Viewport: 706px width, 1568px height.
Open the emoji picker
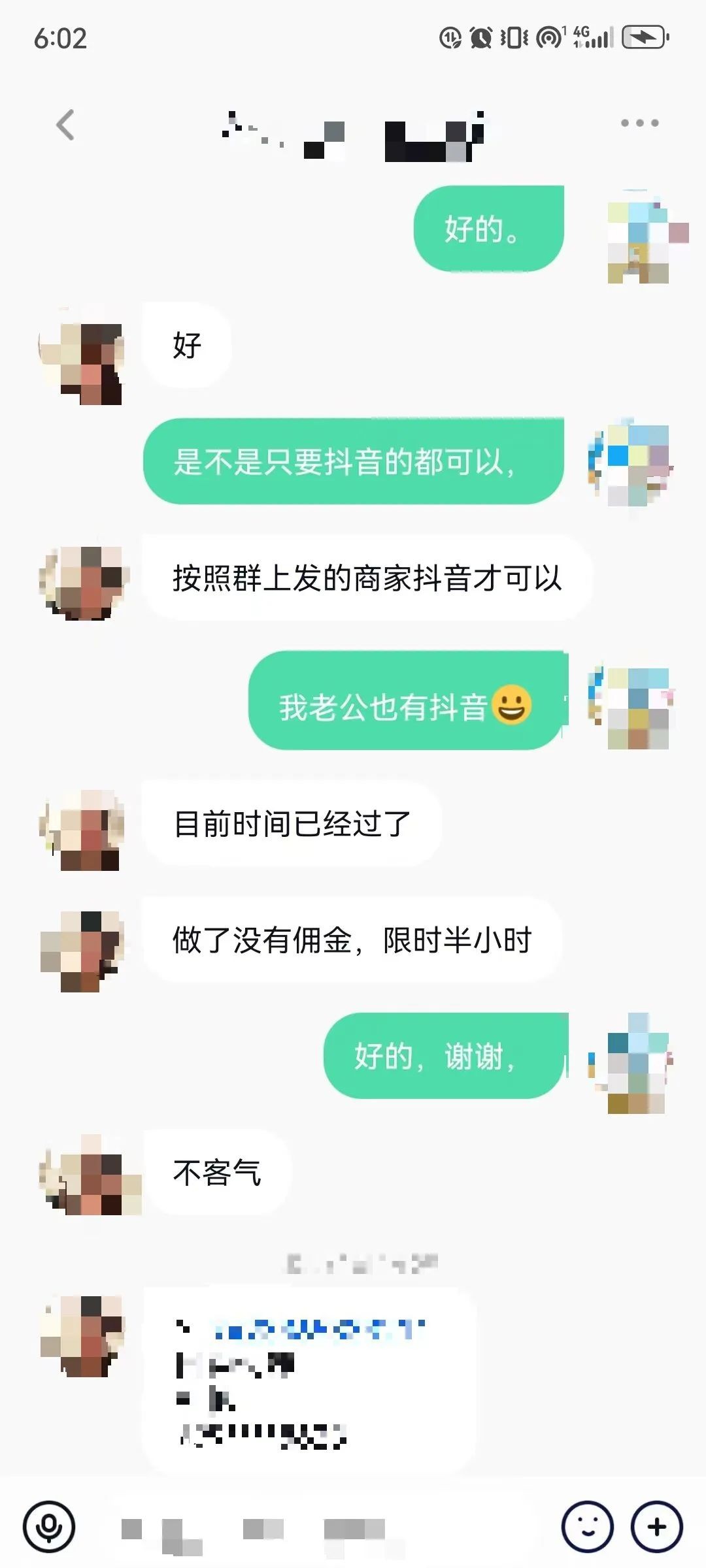tap(587, 1527)
